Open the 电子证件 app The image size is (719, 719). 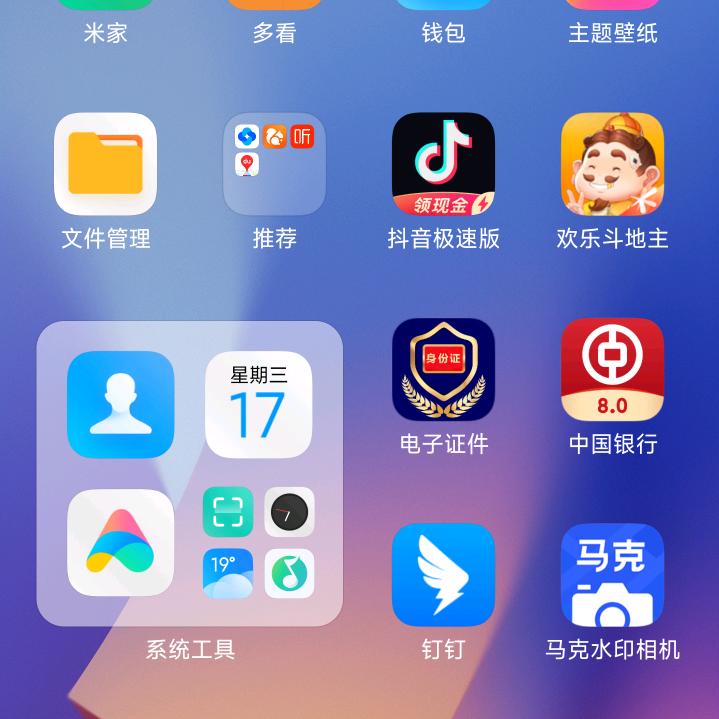coord(443,370)
